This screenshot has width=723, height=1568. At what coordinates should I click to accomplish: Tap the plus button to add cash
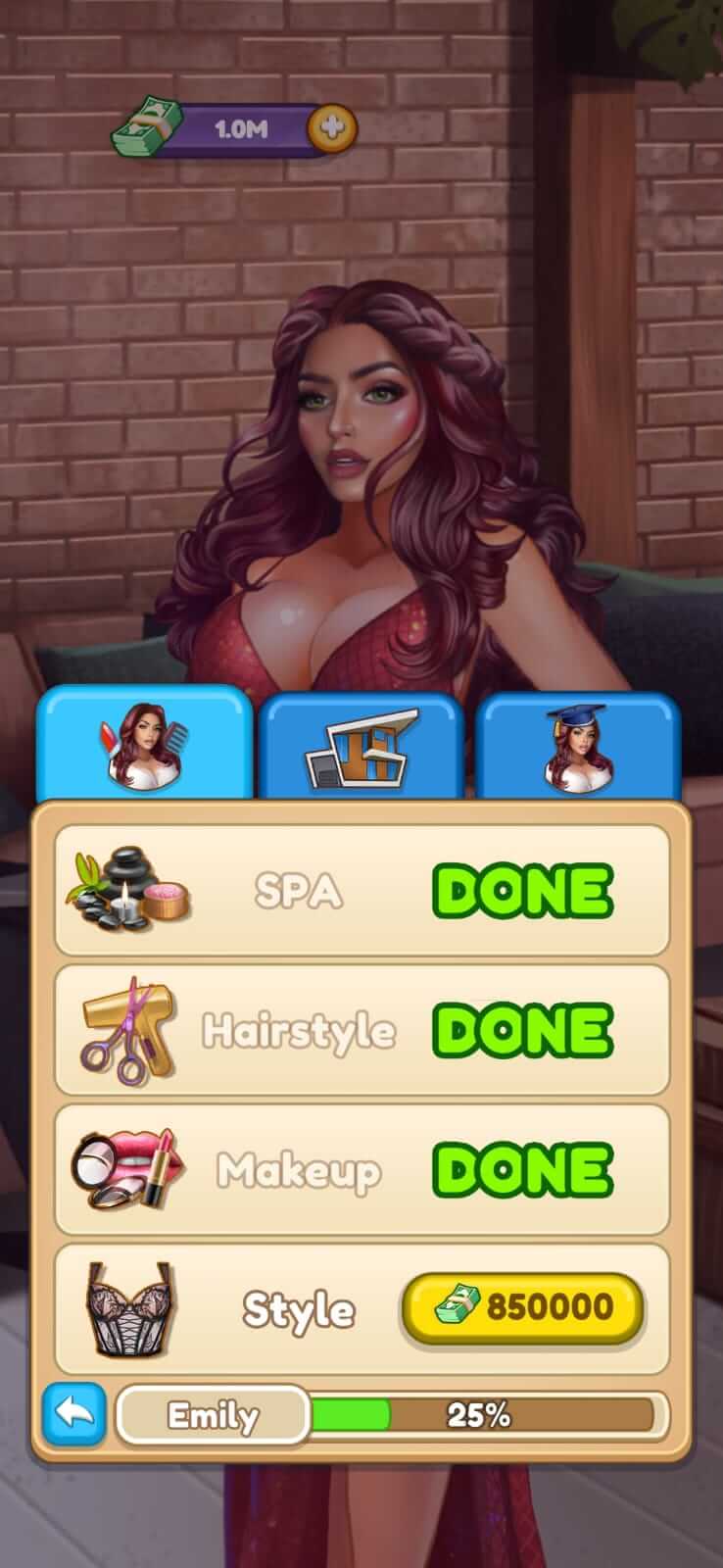(332, 128)
